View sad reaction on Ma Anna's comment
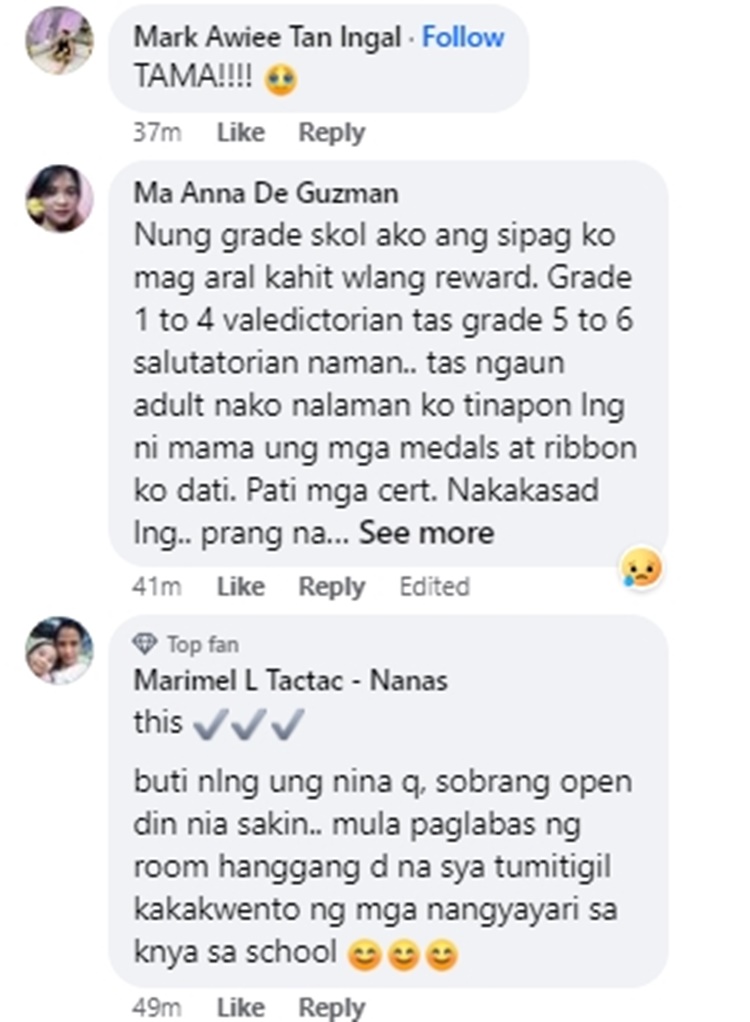The image size is (750, 1022). tap(640, 567)
